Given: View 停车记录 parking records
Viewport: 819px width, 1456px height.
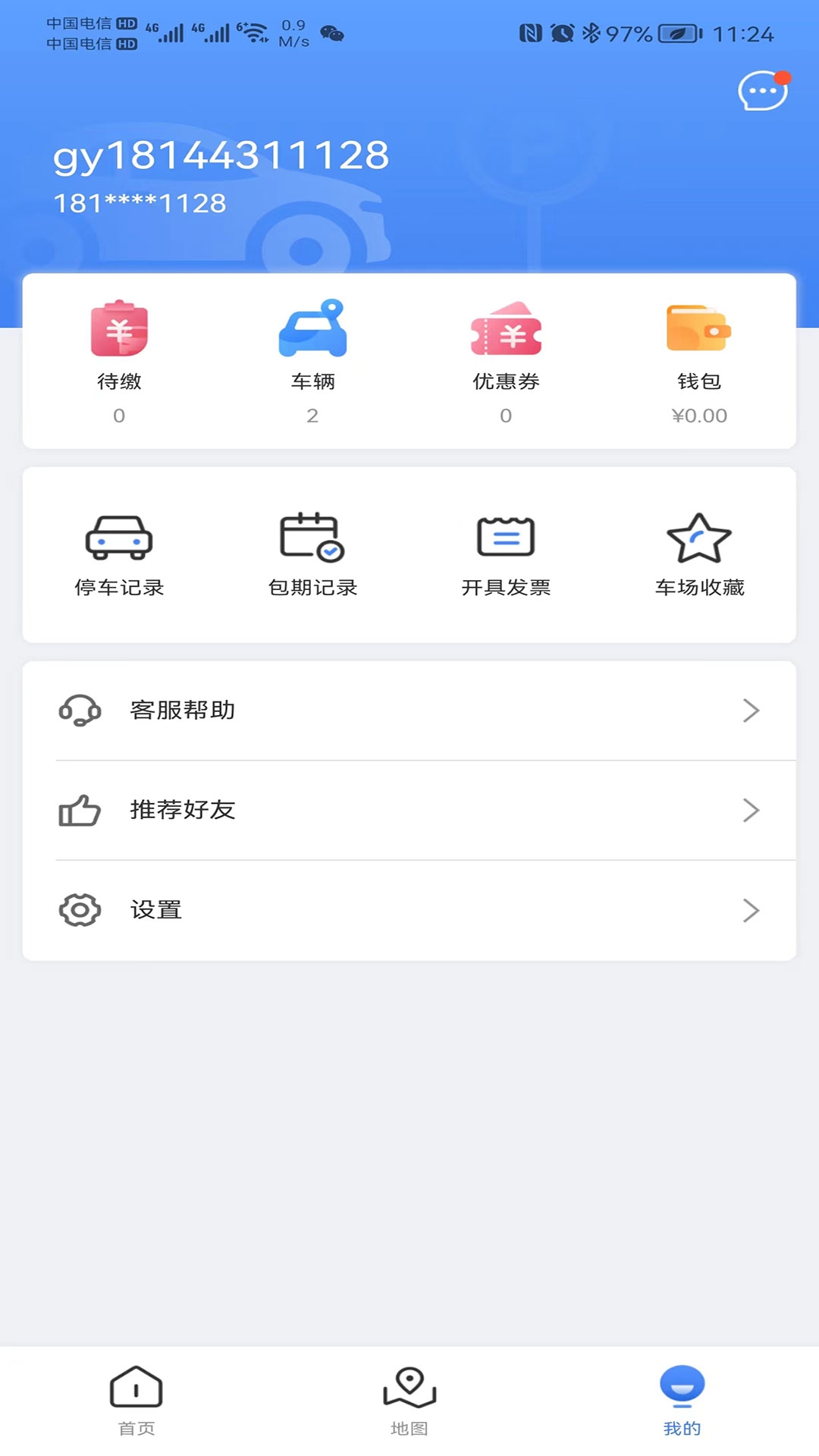Looking at the screenshot, I should point(119,555).
